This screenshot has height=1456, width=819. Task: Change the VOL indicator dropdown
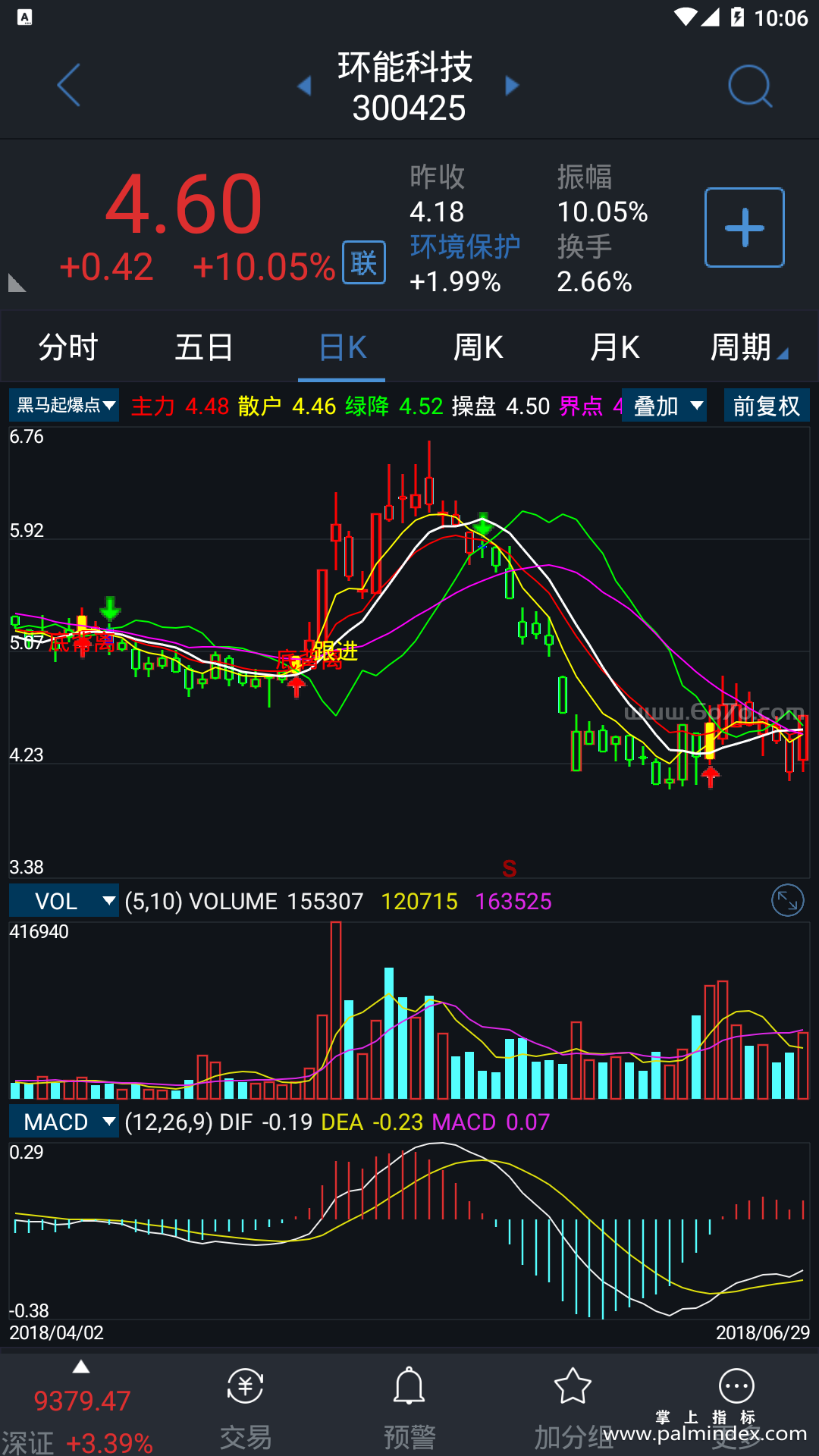click(64, 901)
